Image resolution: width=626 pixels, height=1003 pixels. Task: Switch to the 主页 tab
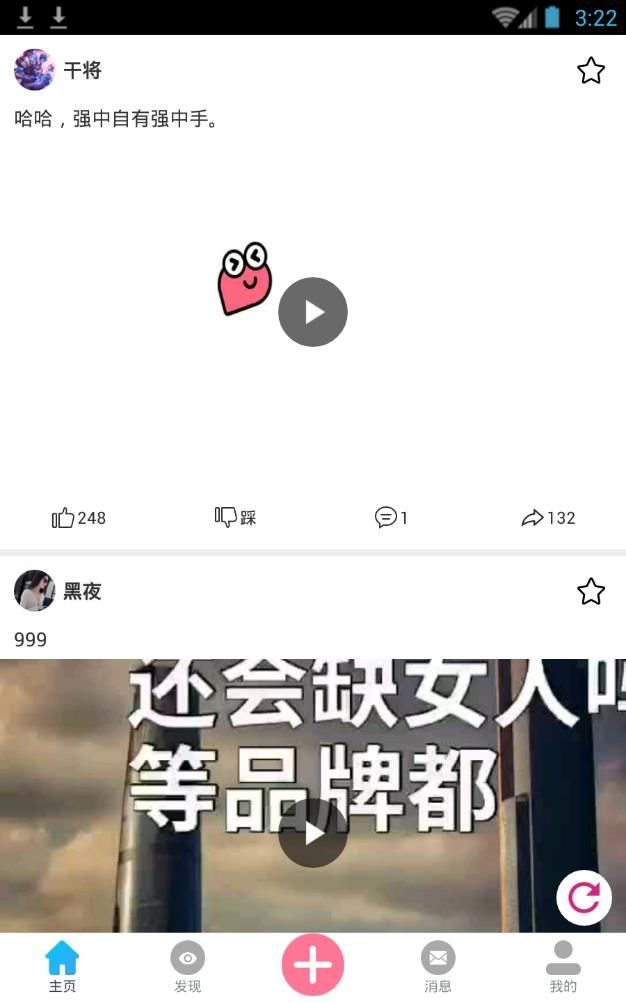pyautogui.click(x=62, y=967)
